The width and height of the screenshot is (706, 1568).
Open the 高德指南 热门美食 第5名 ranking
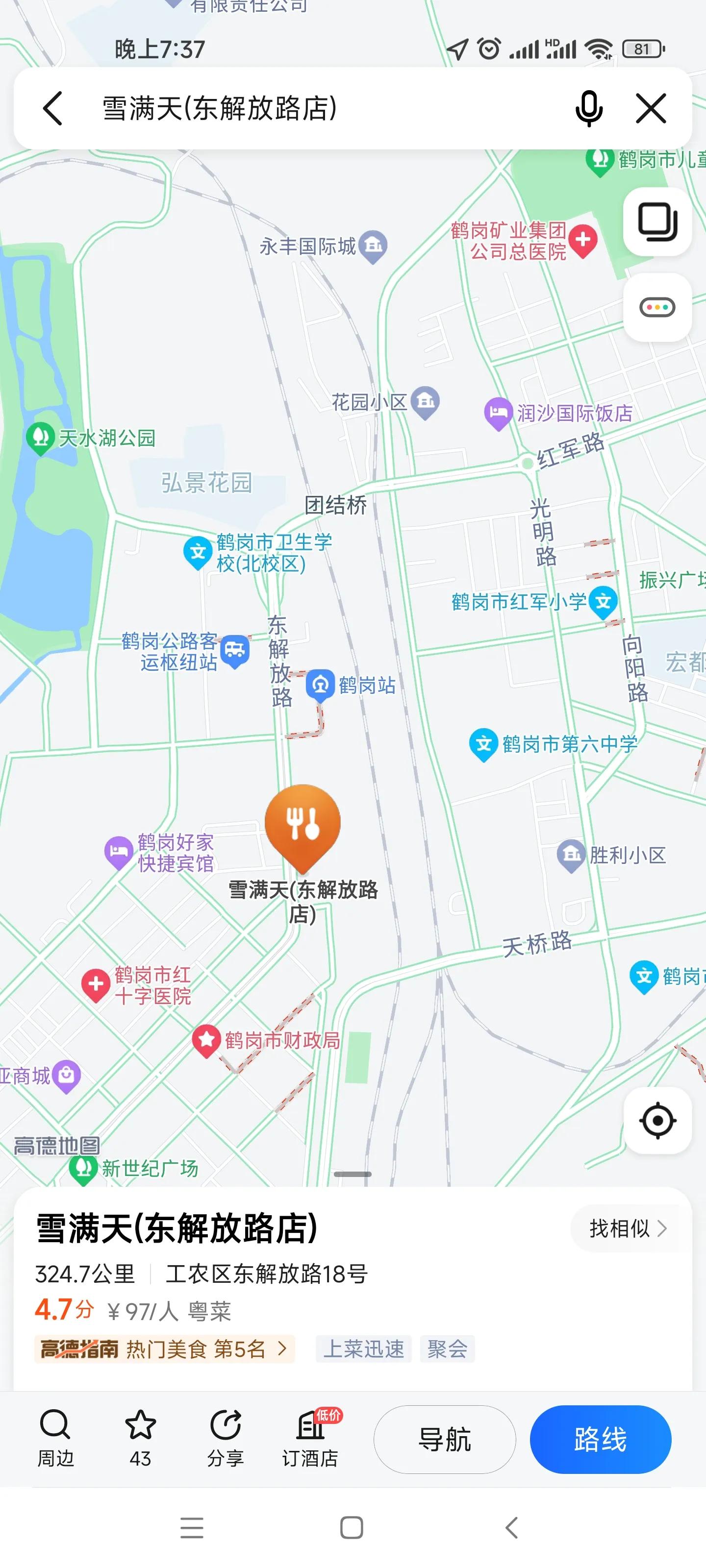164,1349
